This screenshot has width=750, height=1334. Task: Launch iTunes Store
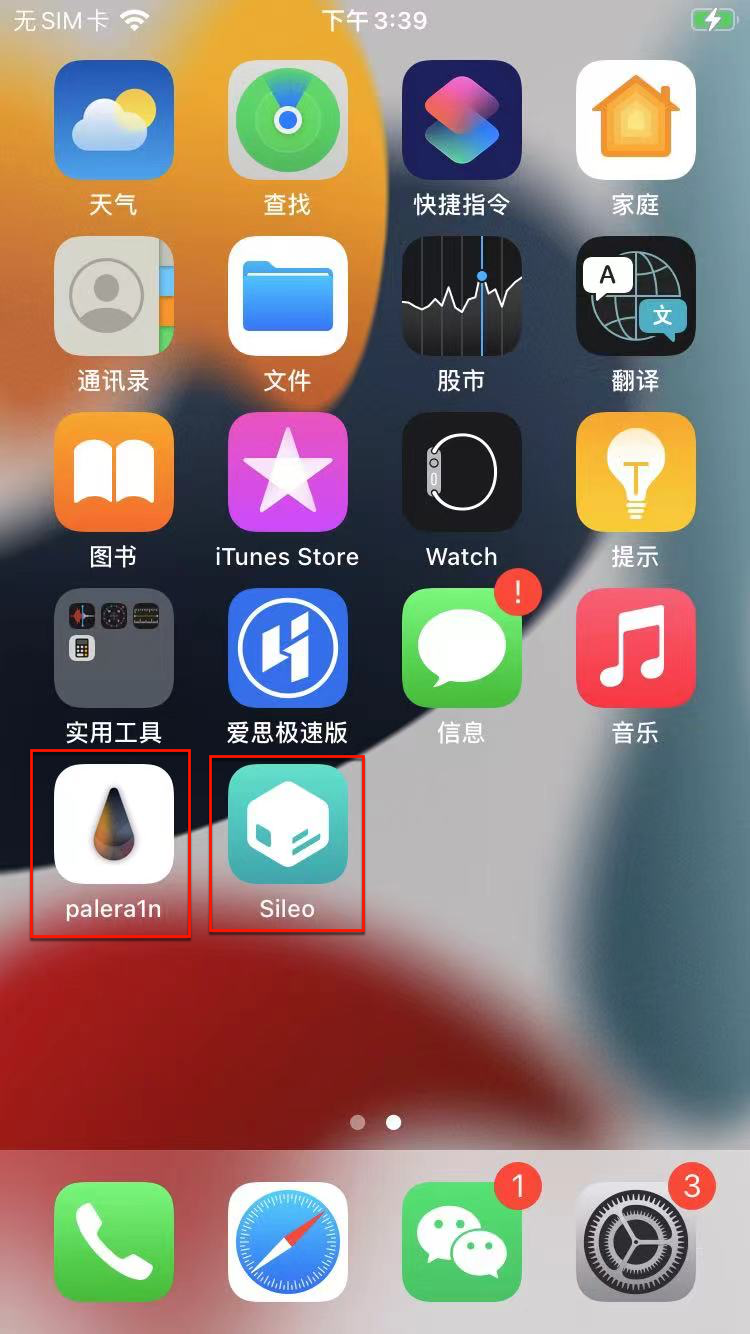pyautogui.click(x=287, y=472)
